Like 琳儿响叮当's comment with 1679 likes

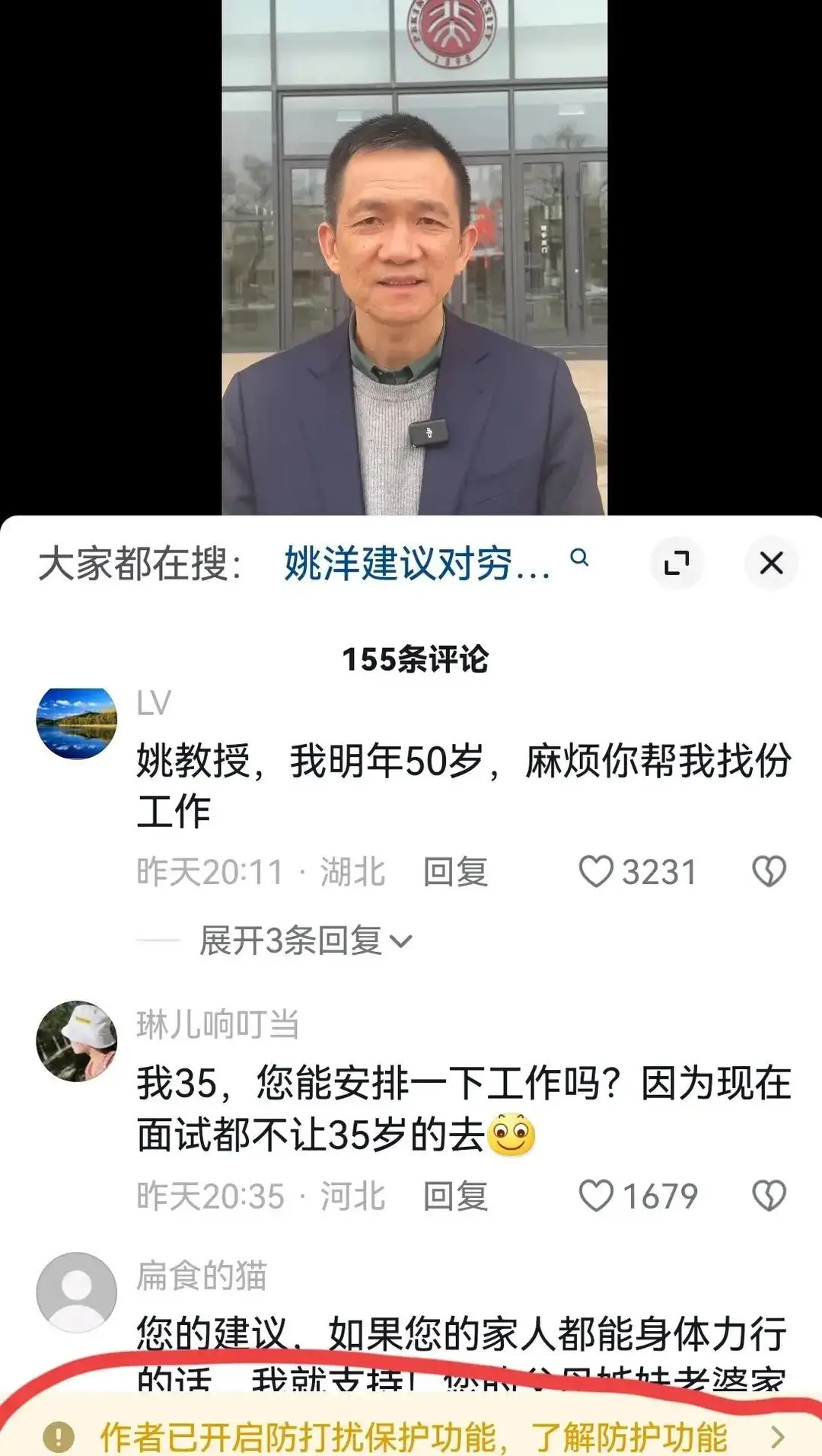pyautogui.click(x=596, y=1196)
